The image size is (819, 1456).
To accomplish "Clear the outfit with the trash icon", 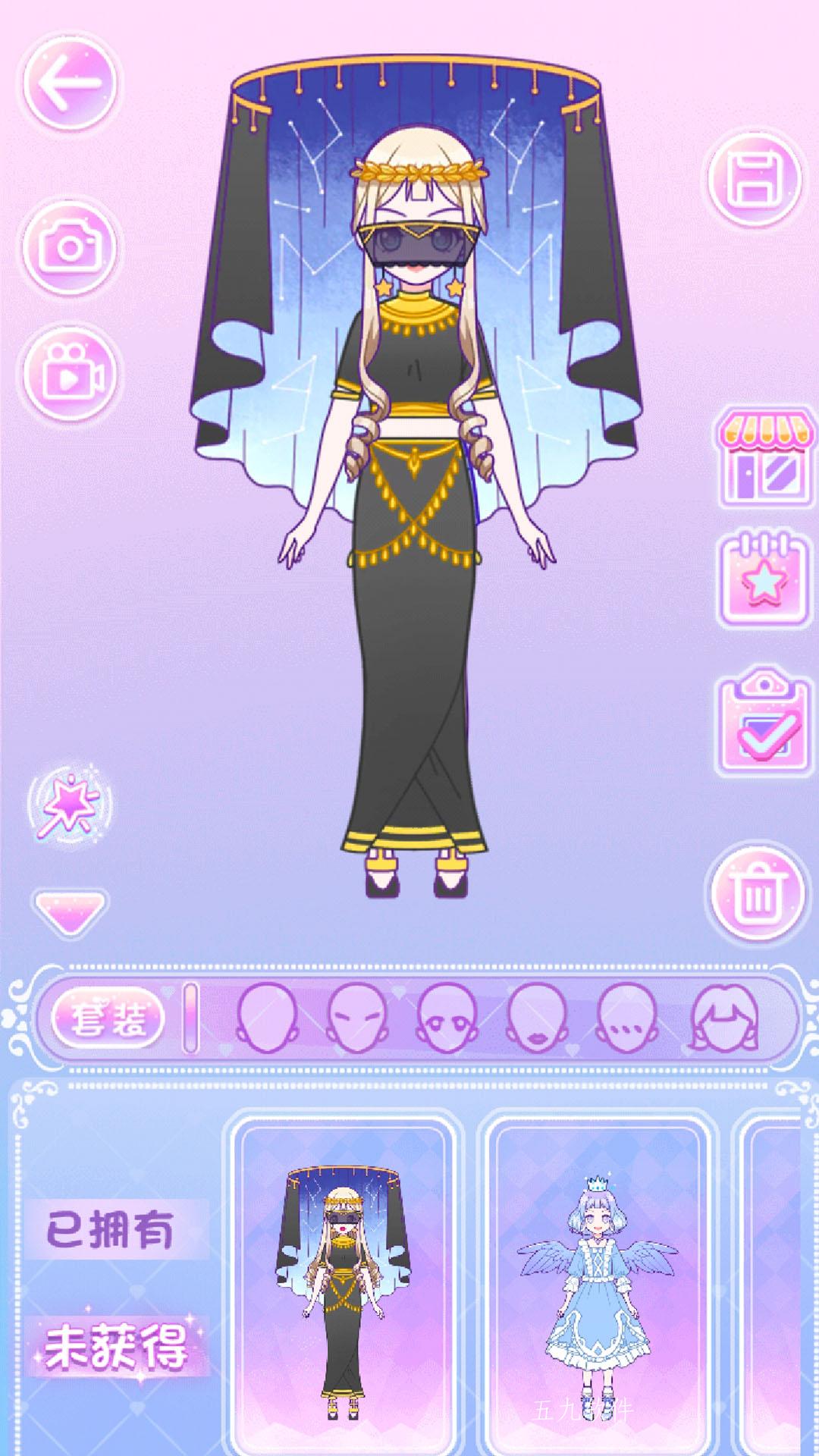I will pyautogui.click(x=757, y=893).
